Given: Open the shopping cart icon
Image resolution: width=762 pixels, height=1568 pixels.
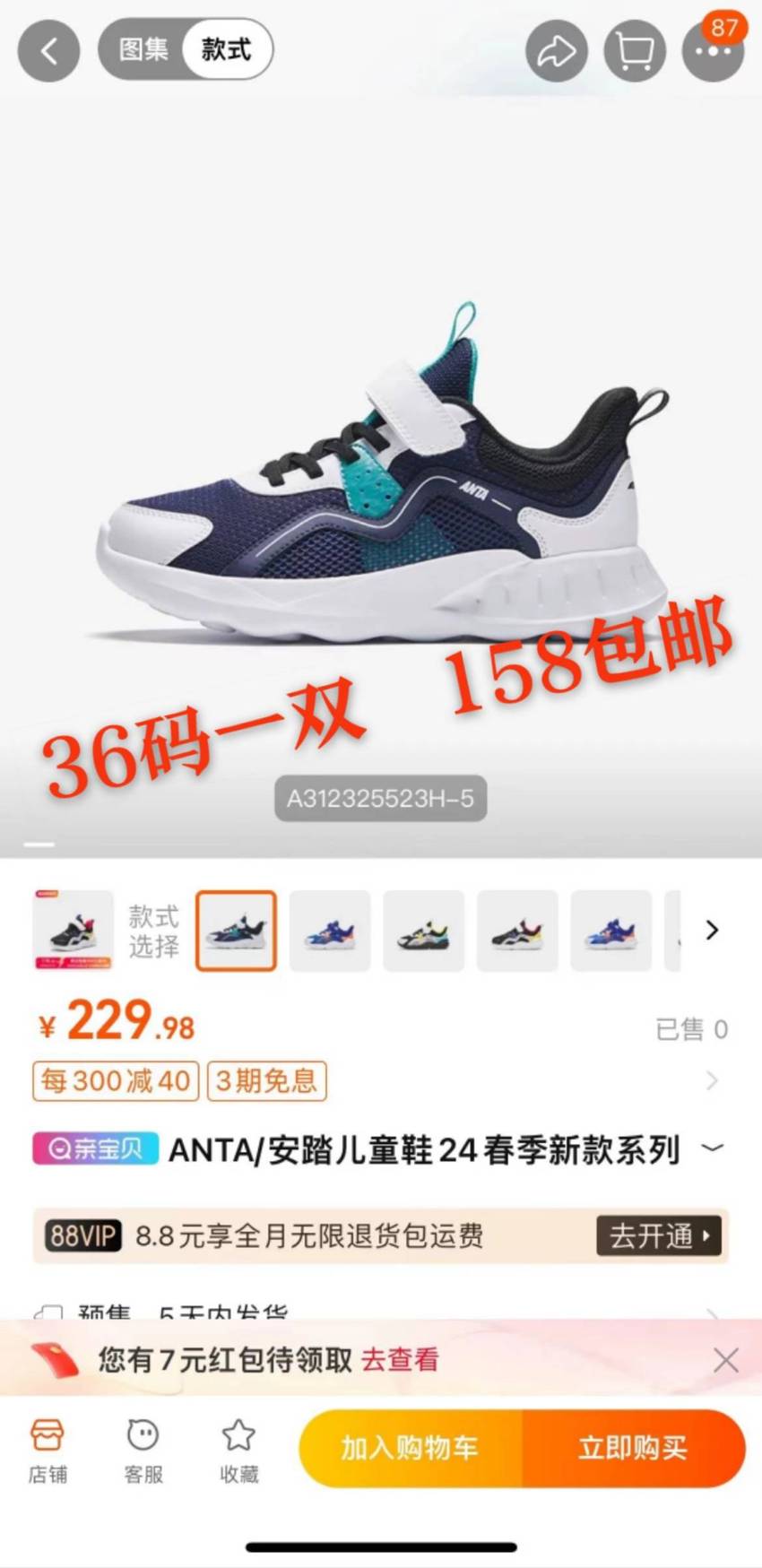Looking at the screenshot, I should click(x=635, y=51).
